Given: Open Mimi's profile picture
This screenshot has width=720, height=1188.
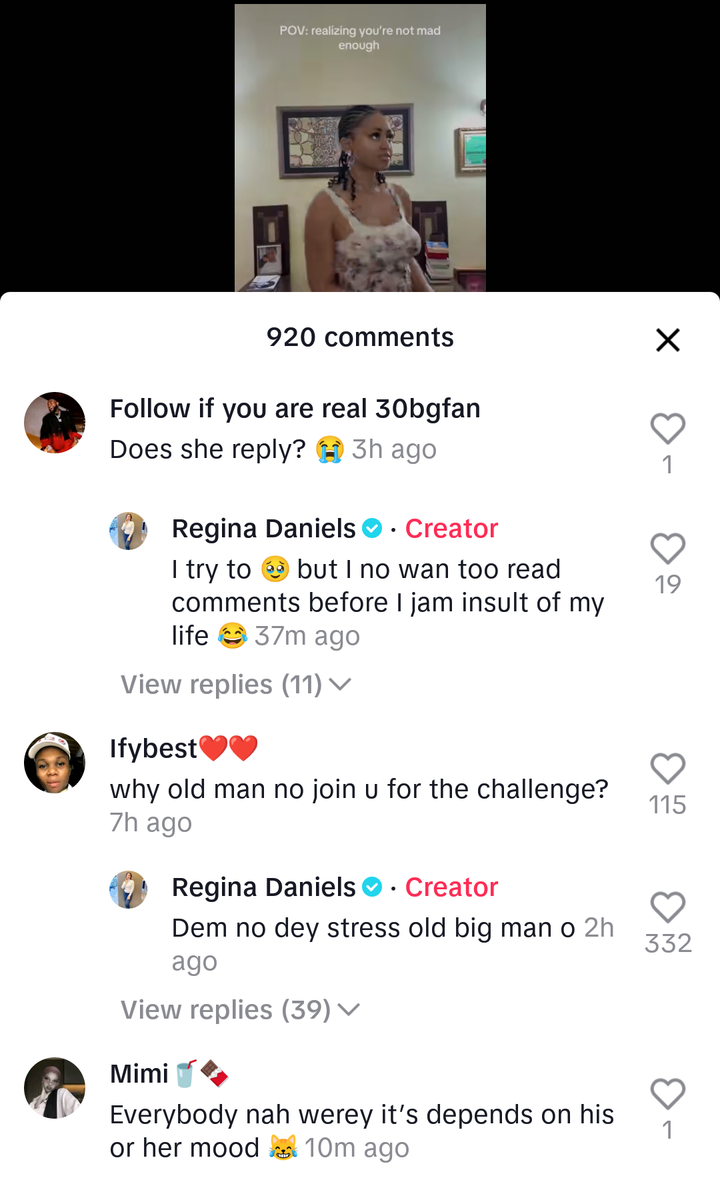Looking at the screenshot, I should point(55,1087).
